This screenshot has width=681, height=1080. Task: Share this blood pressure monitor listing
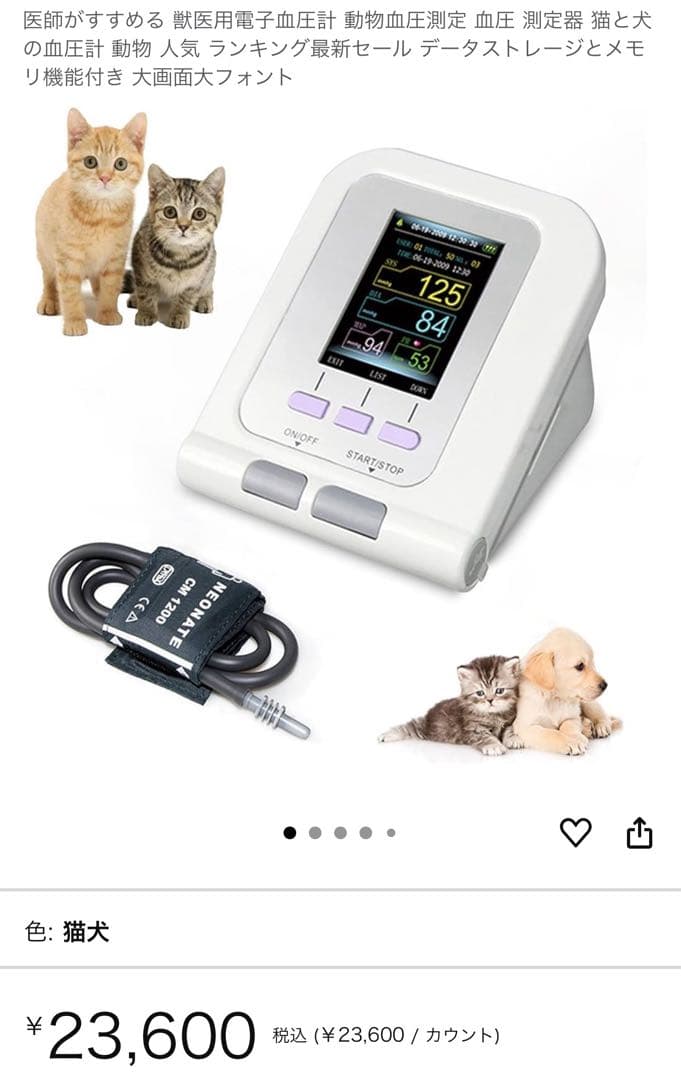coord(639,832)
